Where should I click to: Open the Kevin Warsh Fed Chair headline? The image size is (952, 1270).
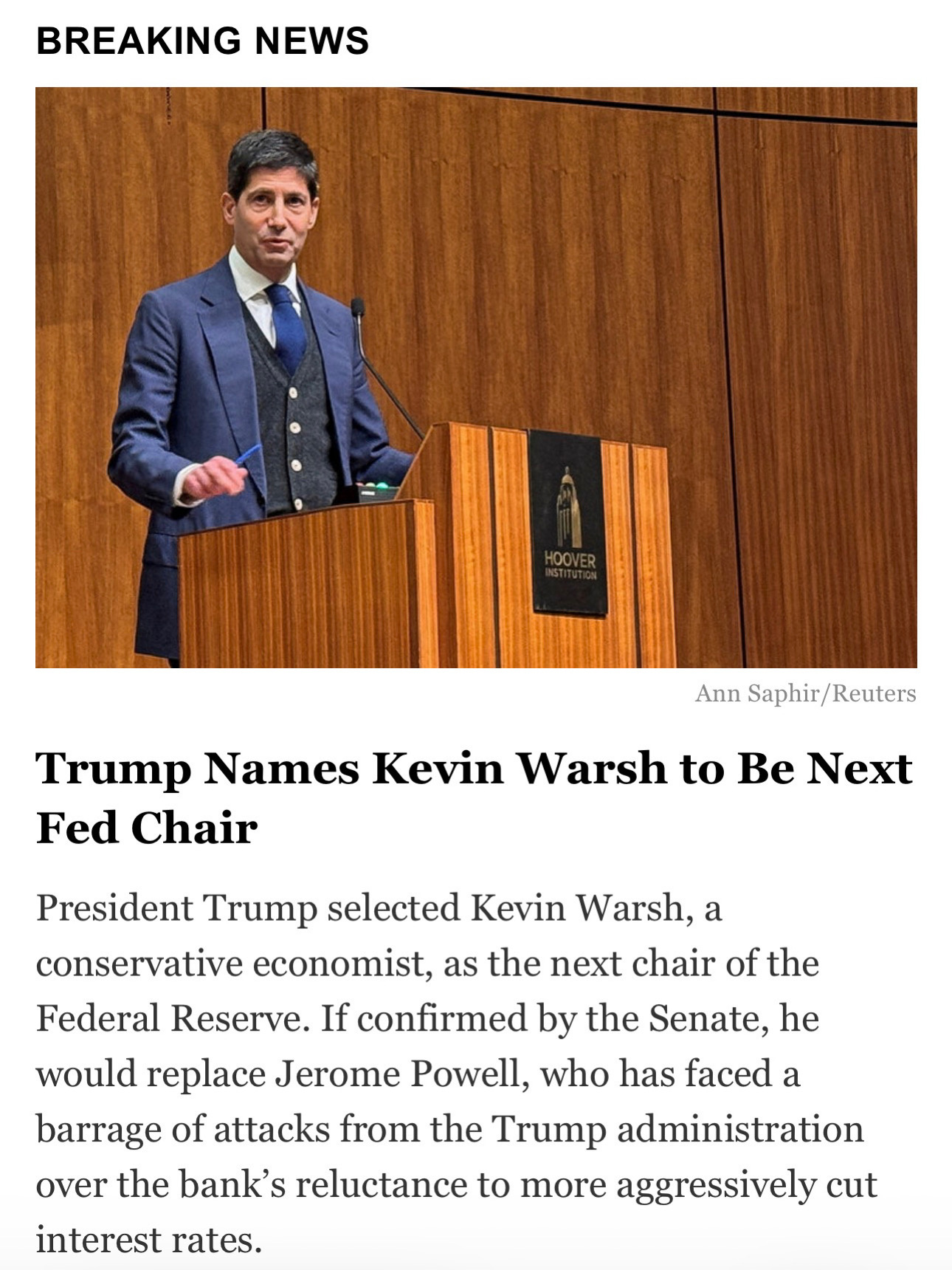click(x=474, y=797)
